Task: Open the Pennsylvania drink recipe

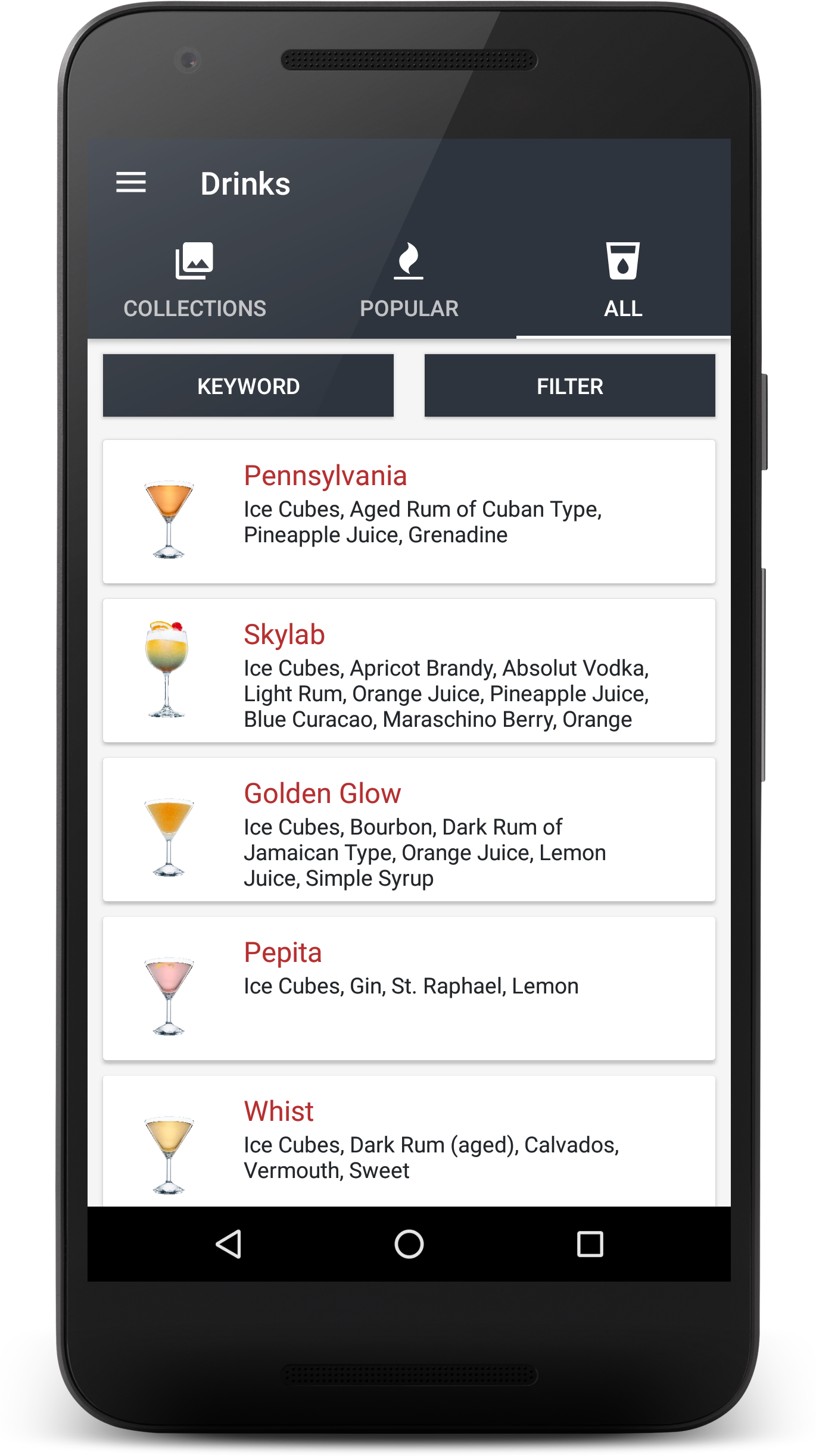Action: [409, 511]
